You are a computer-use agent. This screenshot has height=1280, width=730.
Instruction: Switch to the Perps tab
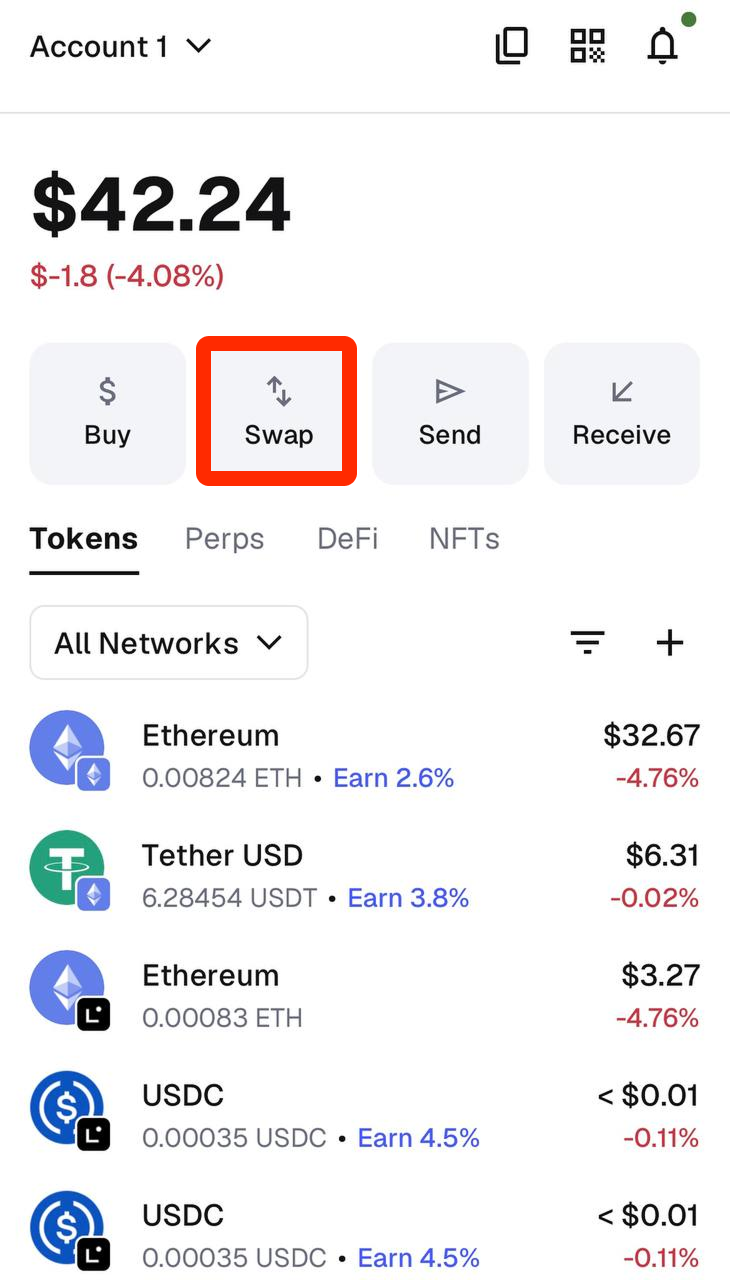pyautogui.click(x=224, y=539)
